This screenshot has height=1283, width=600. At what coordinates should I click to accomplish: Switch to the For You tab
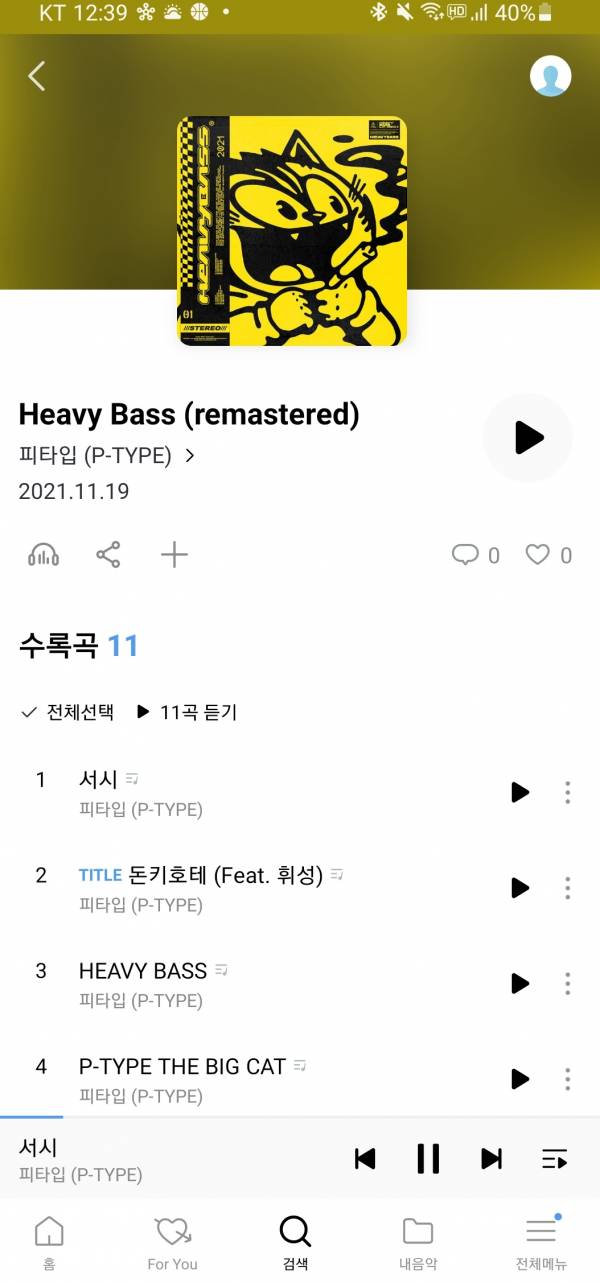point(172,1240)
